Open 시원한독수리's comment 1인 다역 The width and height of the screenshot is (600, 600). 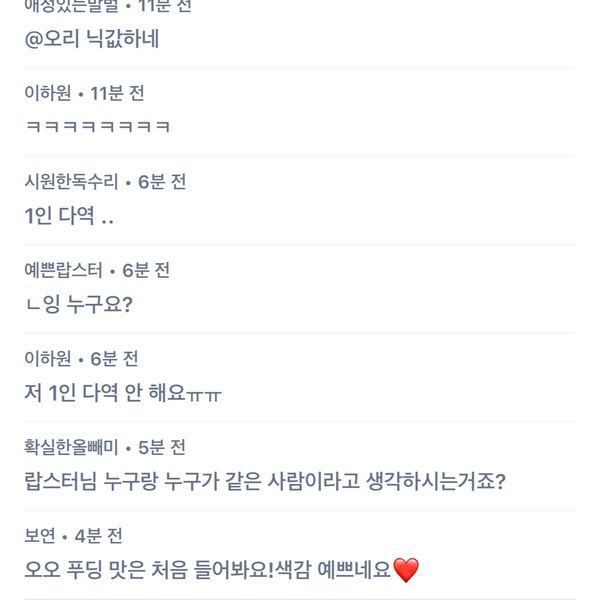click(x=69, y=216)
